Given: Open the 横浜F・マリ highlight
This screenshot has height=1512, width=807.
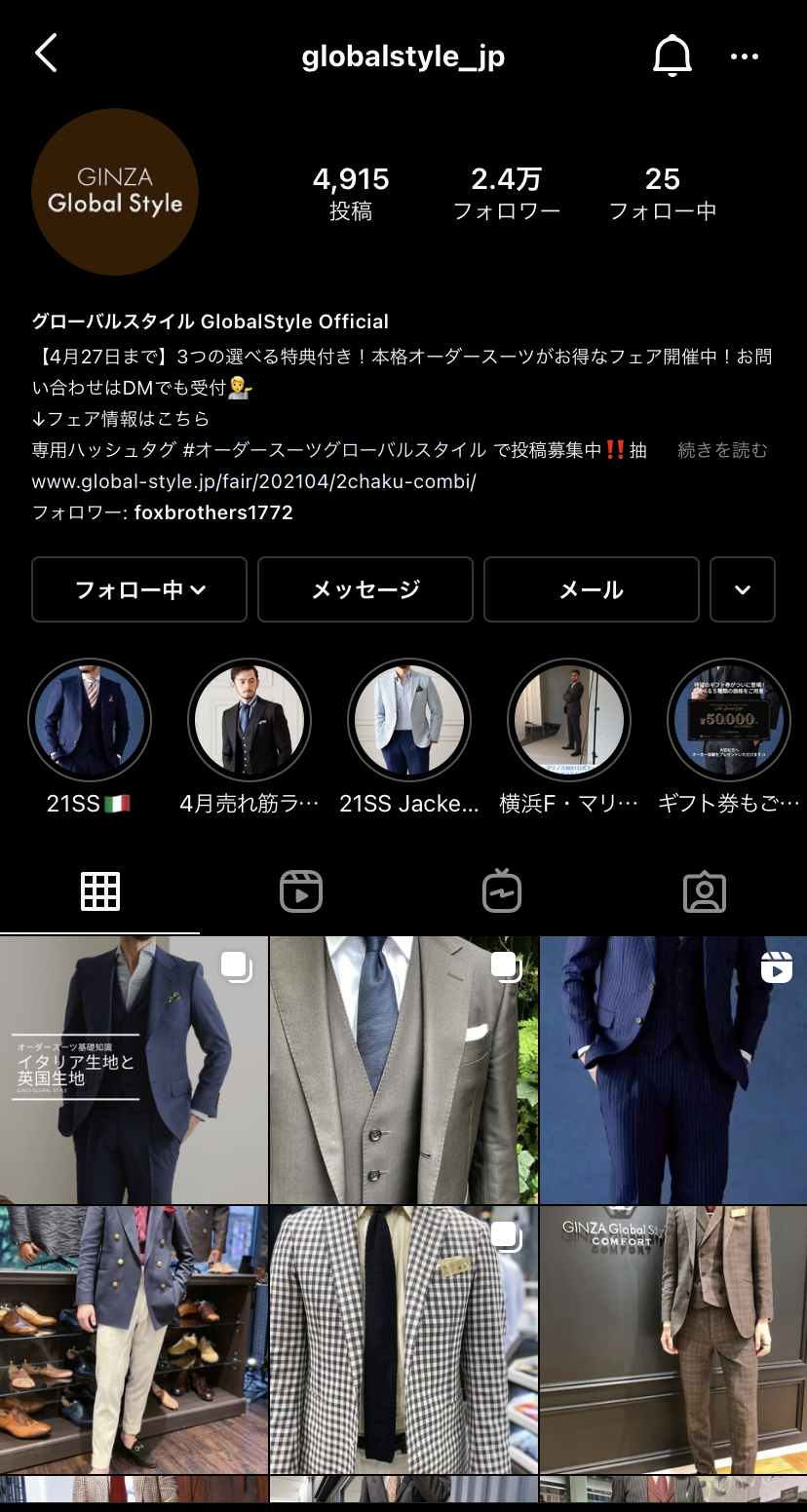Looking at the screenshot, I should [569, 721].
